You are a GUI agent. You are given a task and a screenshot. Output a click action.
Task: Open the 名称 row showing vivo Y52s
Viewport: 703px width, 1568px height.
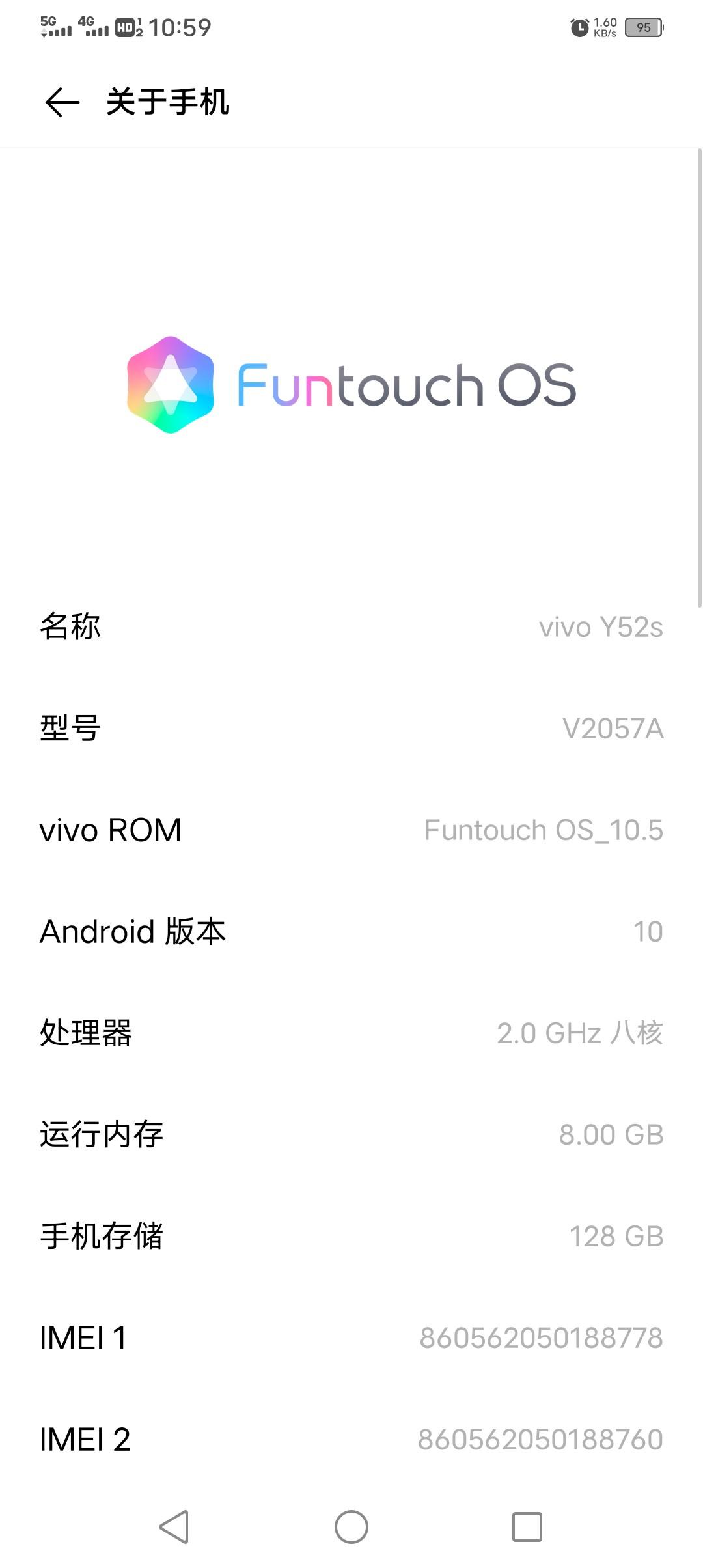pyautogui.click(x=351, y=626)
